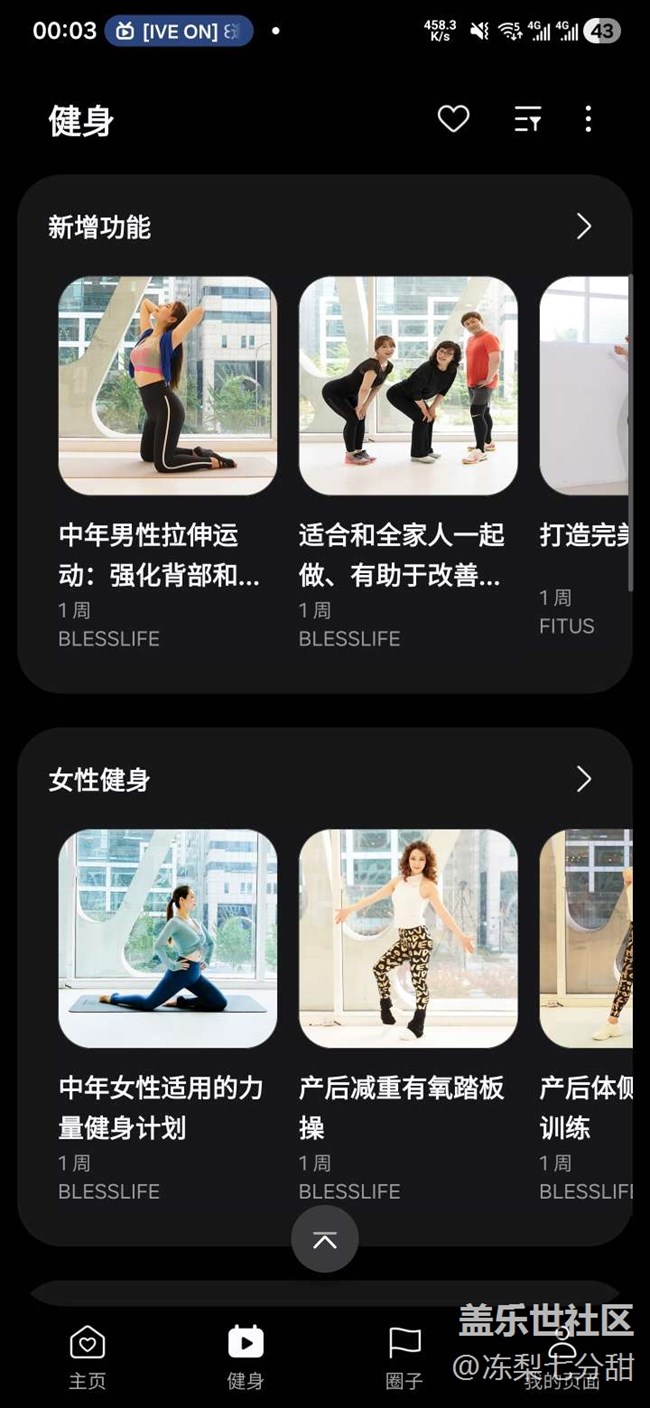
Task: Select the 健身 tab
Action: click(x=245, y=1356)
